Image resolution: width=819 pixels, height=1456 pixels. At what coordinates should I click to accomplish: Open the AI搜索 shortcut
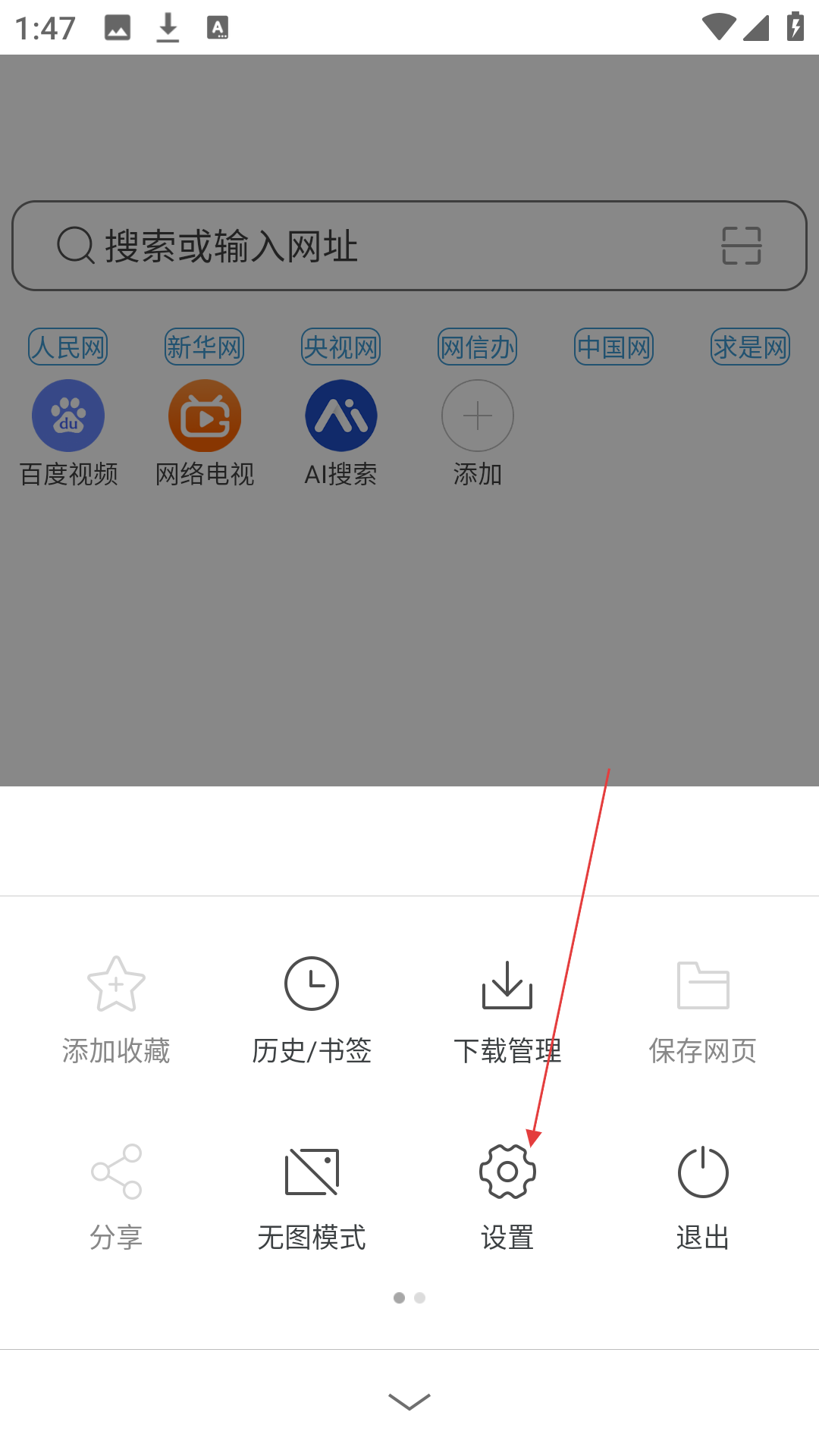[x=341, y=434]
